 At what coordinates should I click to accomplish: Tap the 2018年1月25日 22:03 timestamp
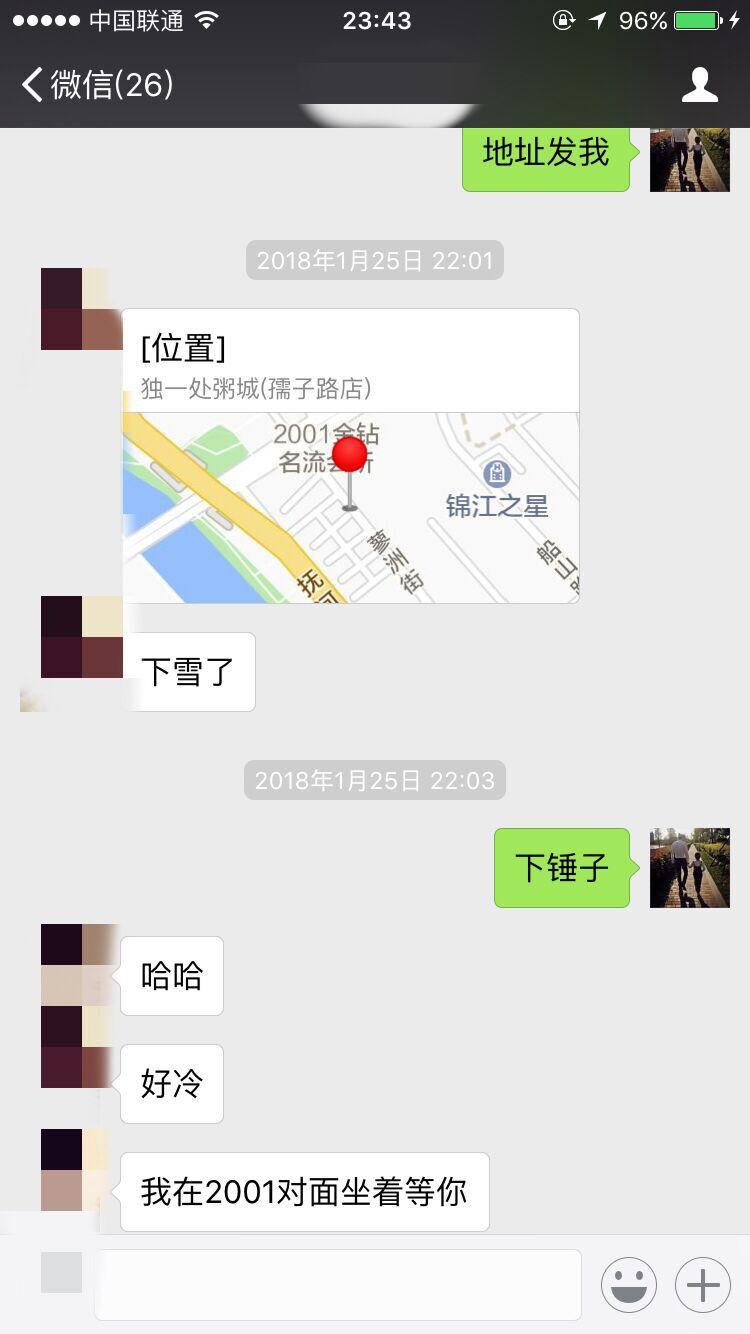374,780
